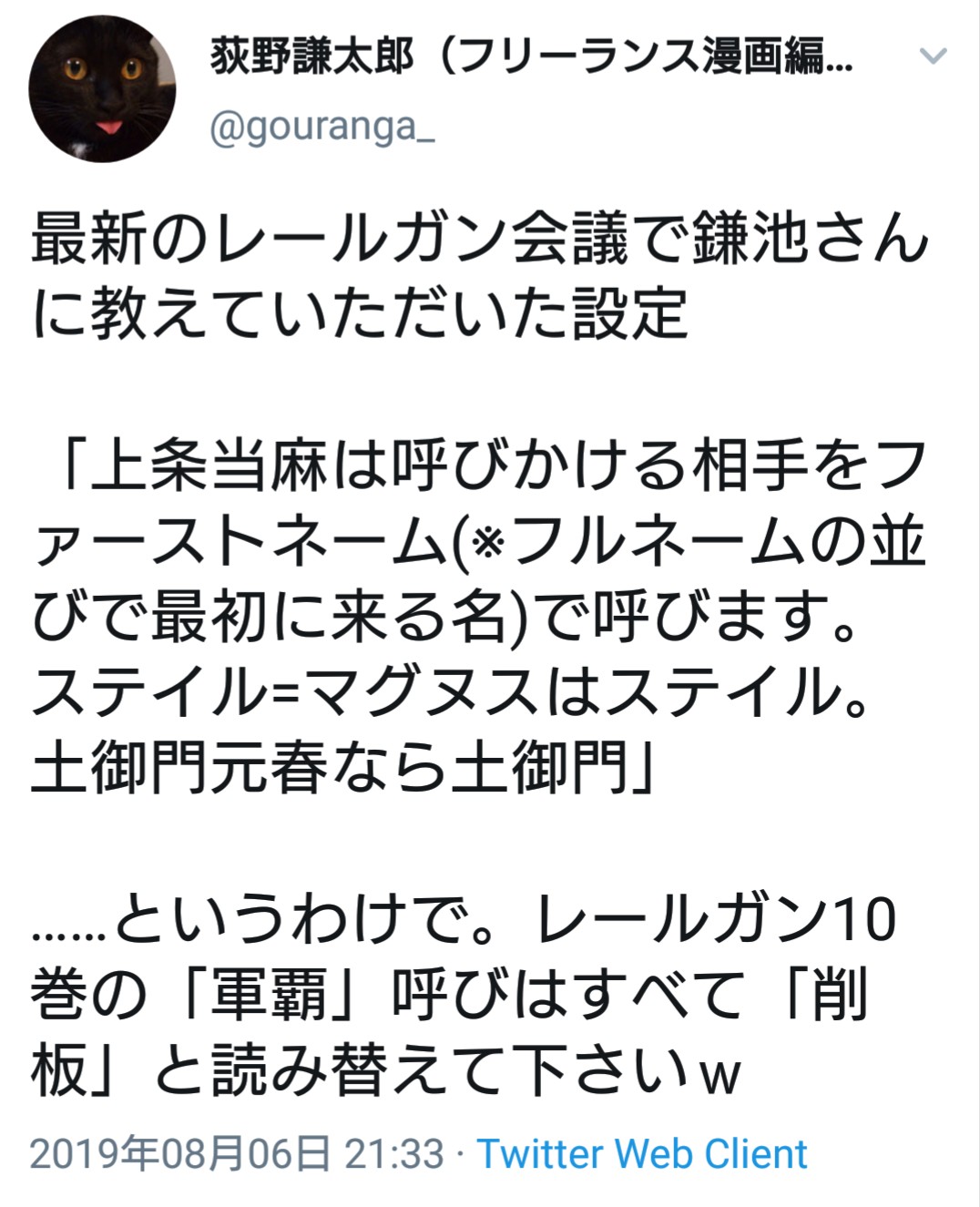Open the @gouranga_ profile handle
The image size is (980, 1207).
pyautogui.click(x=322, y=127)
